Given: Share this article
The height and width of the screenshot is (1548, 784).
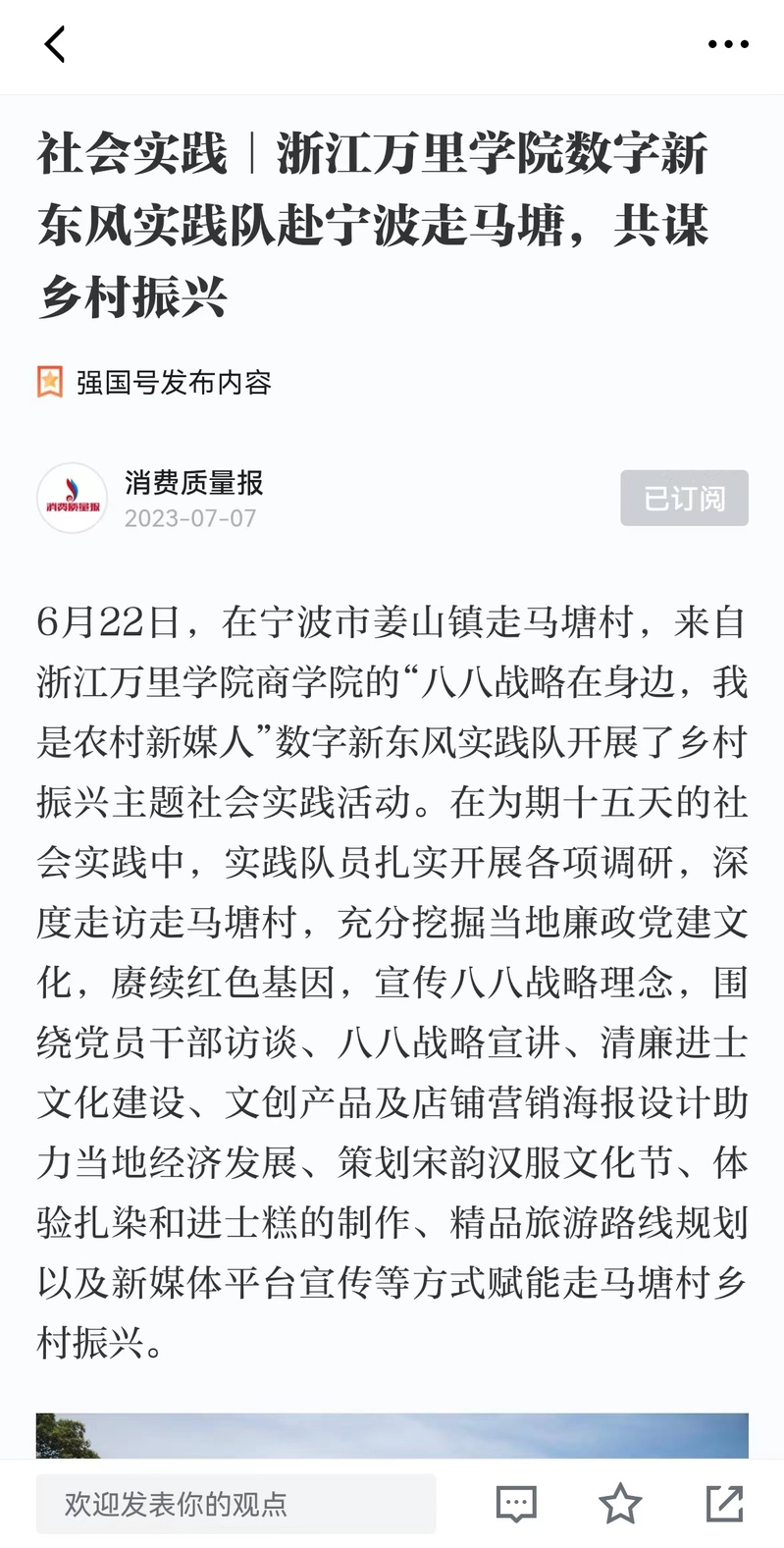Looking at the screenshot, I should pyautogui.click(x=724, y=1503).
